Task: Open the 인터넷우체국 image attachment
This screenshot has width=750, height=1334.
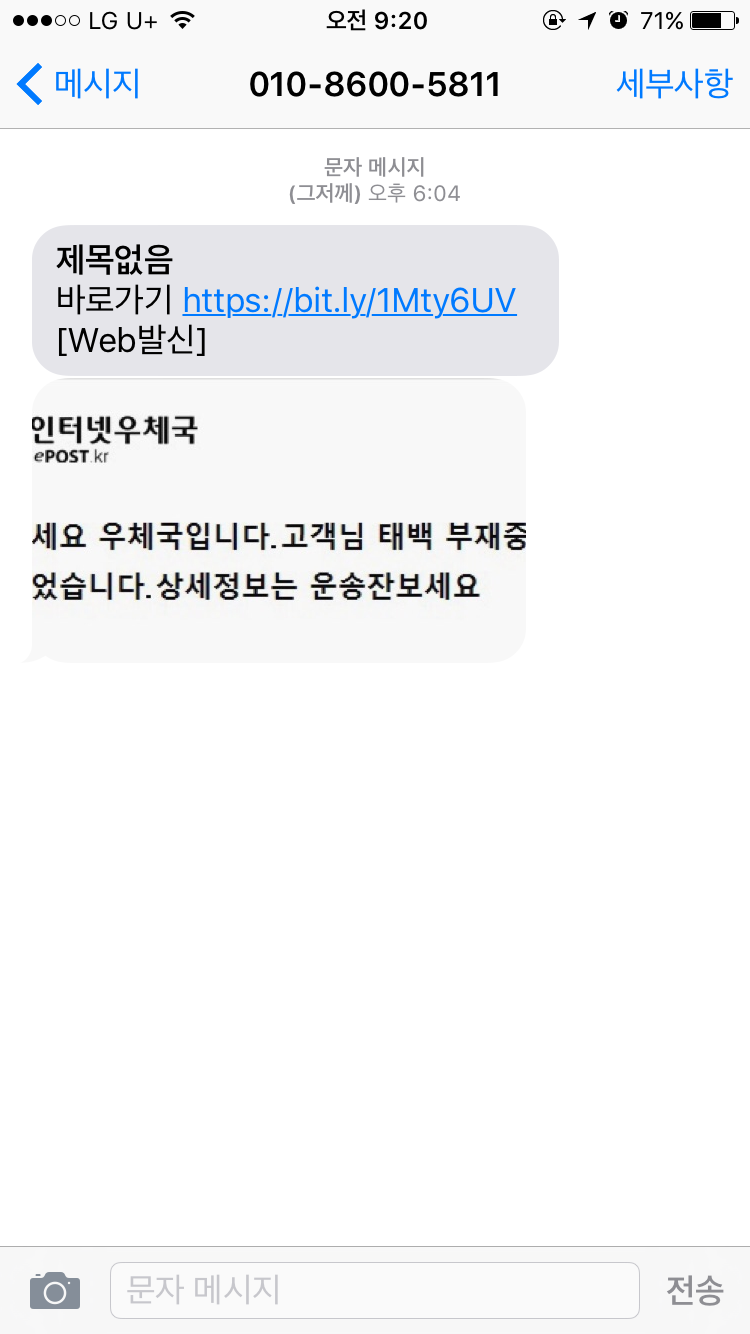Action: click(x=279, y=520)
